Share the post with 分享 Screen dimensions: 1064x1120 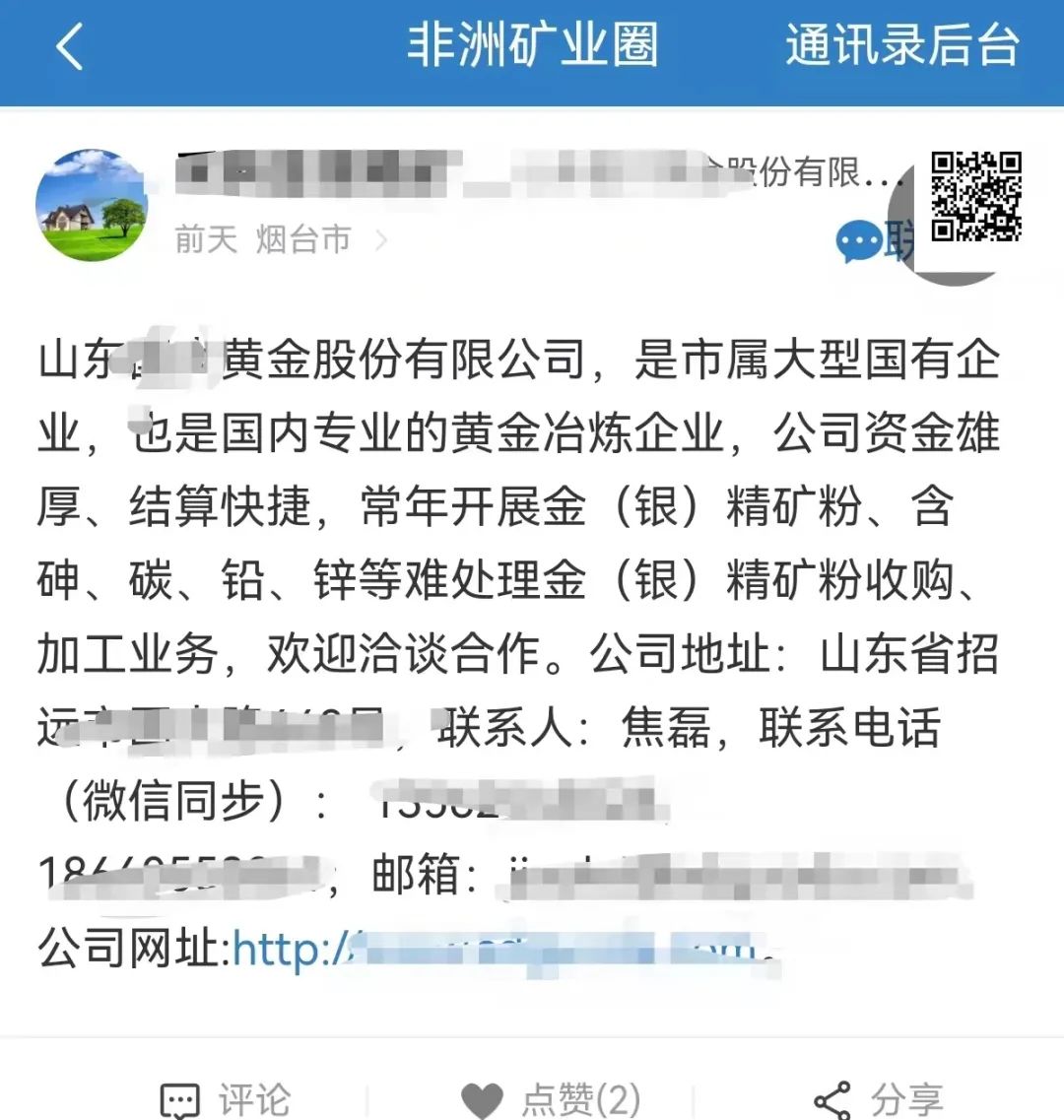[879, 1098]
